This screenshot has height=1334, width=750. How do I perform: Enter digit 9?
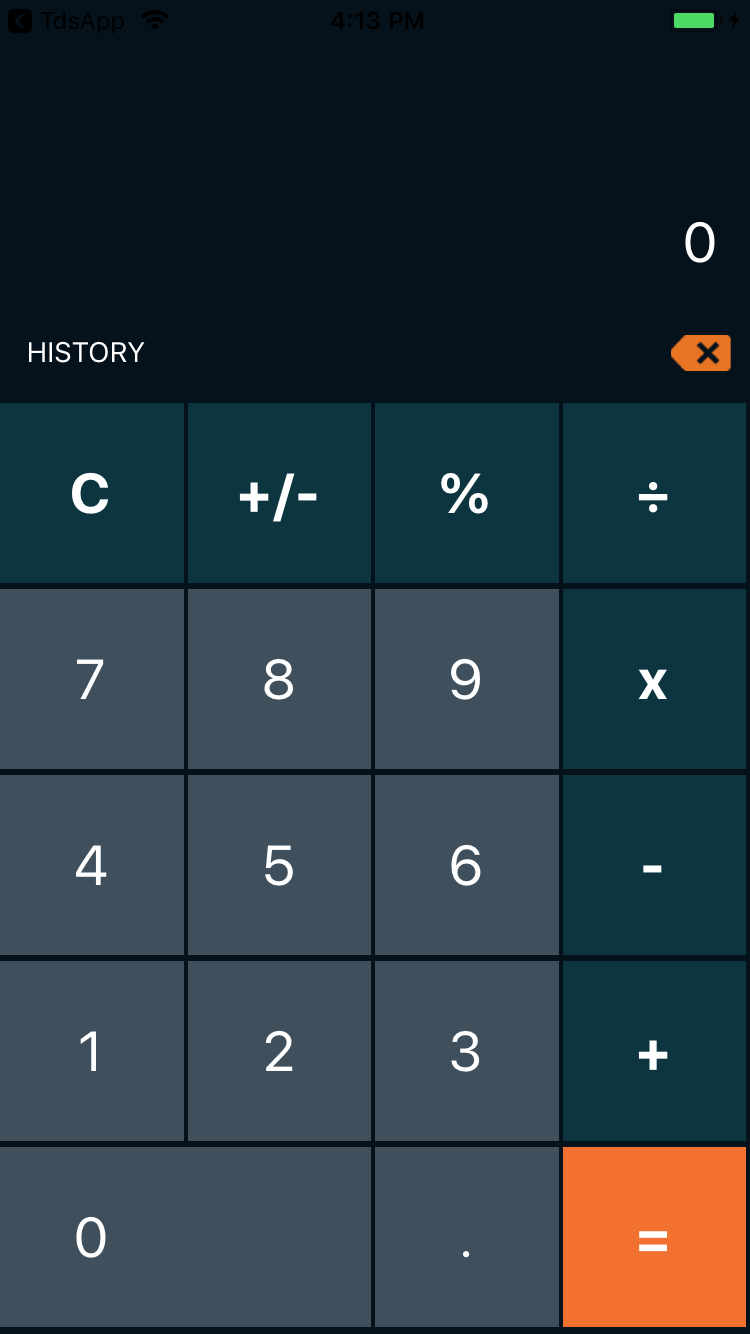pyautogui.click(x=467, y=679)
